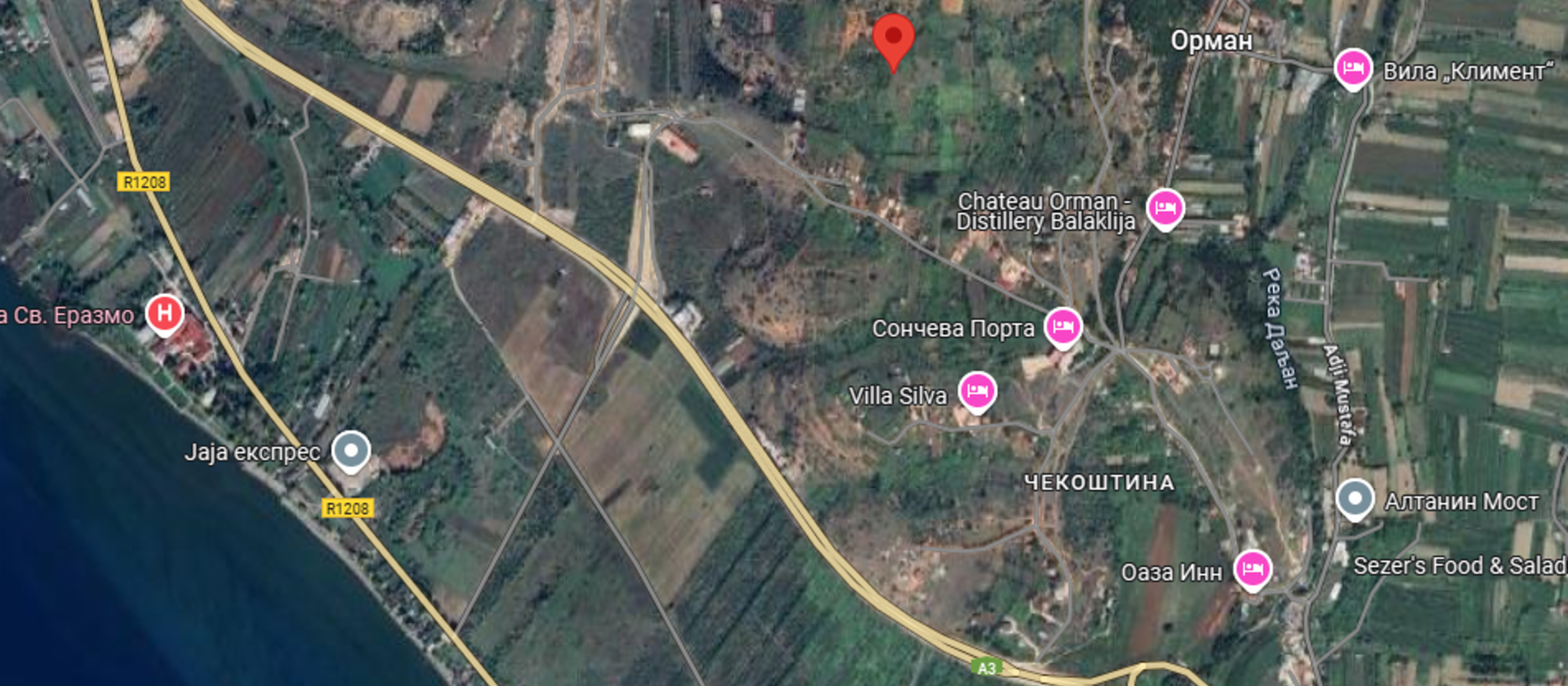The image size is (1568, 686).
Task: Open Sezer's Food & Salad place label
Action: 1458,565
